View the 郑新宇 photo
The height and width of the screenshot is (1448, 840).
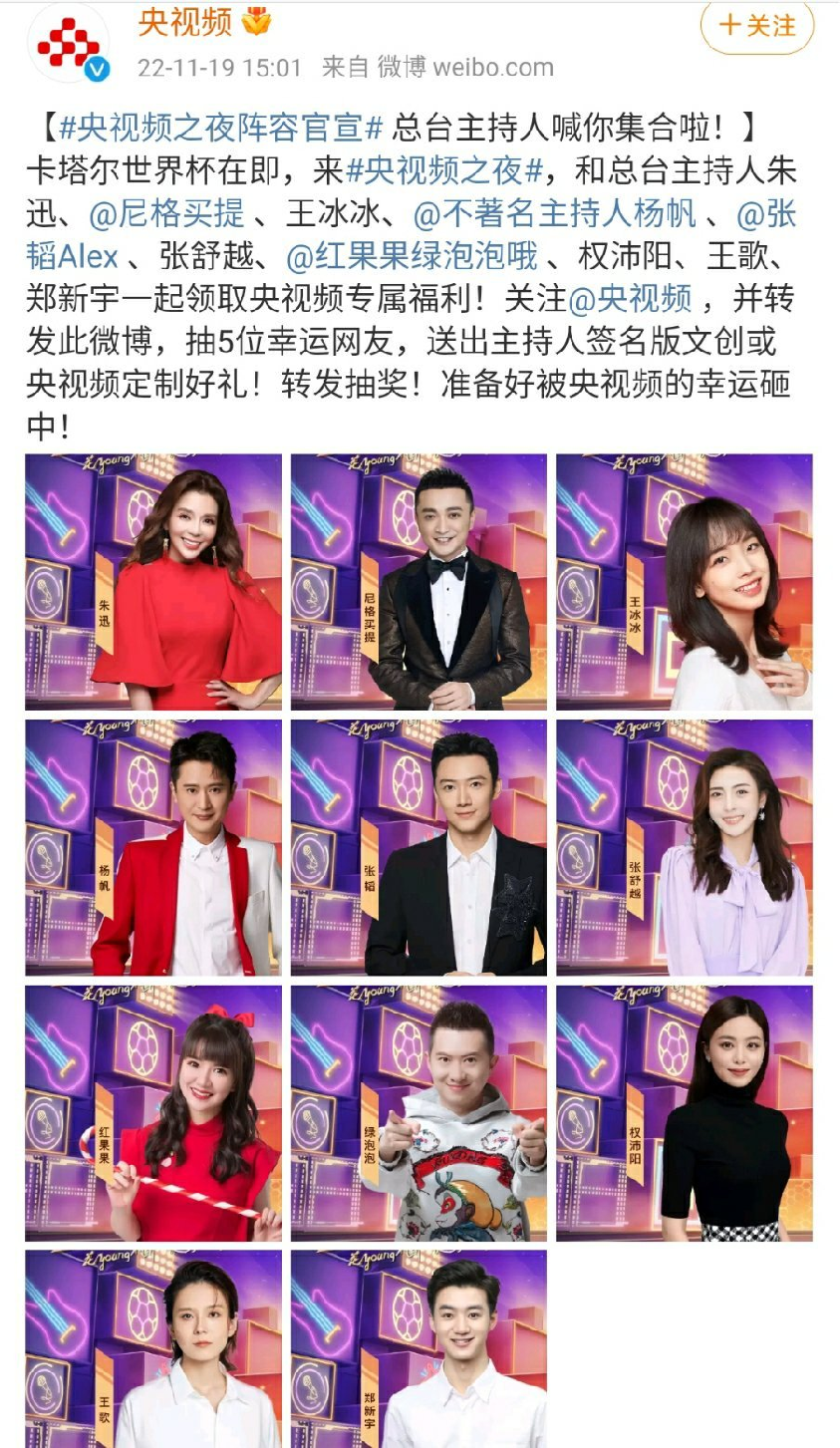419,1348
